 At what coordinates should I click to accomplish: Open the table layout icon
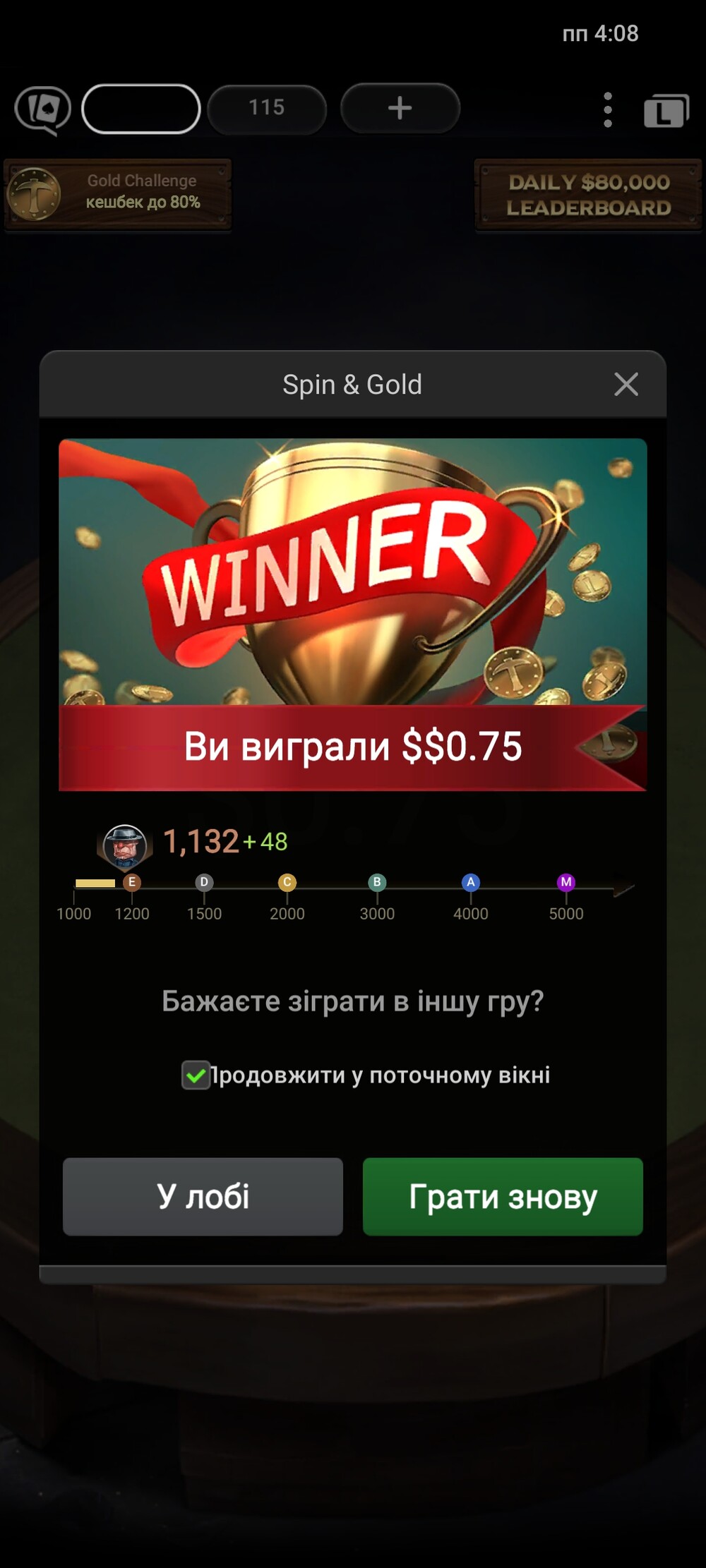tap(666, 110)
